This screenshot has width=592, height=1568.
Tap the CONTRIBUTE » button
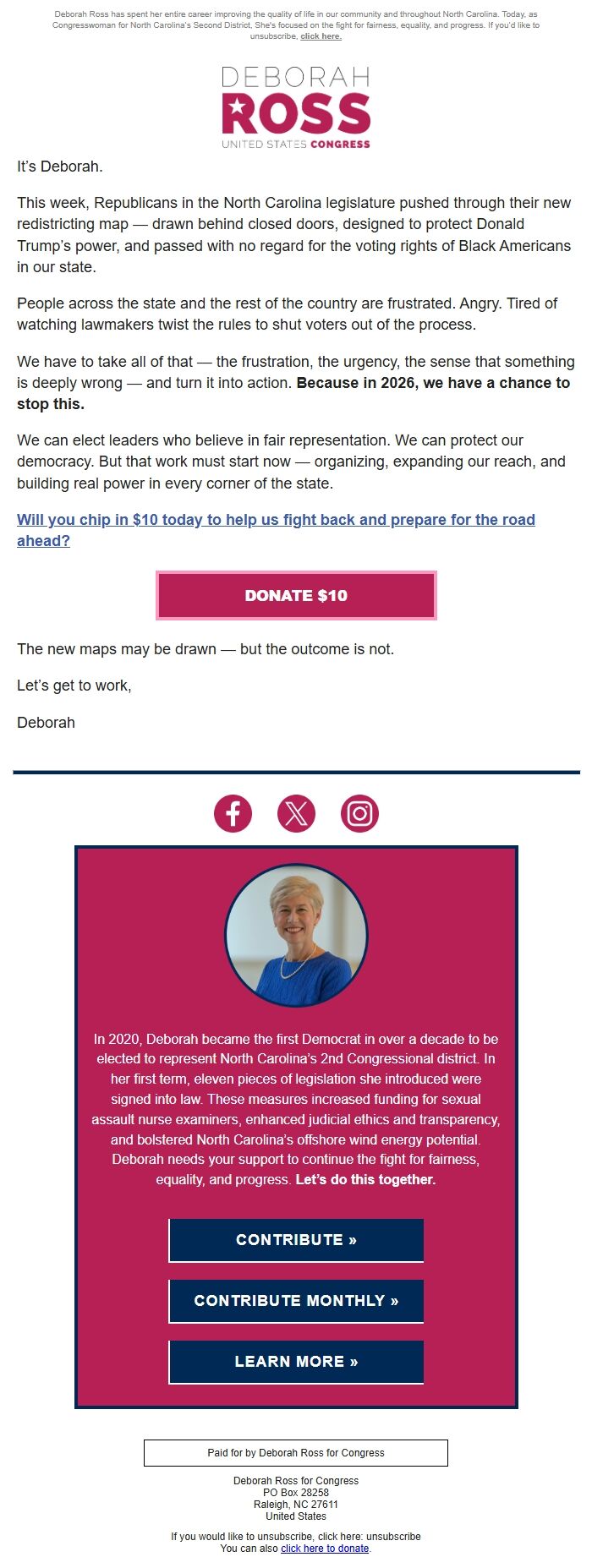point(296,1240)
